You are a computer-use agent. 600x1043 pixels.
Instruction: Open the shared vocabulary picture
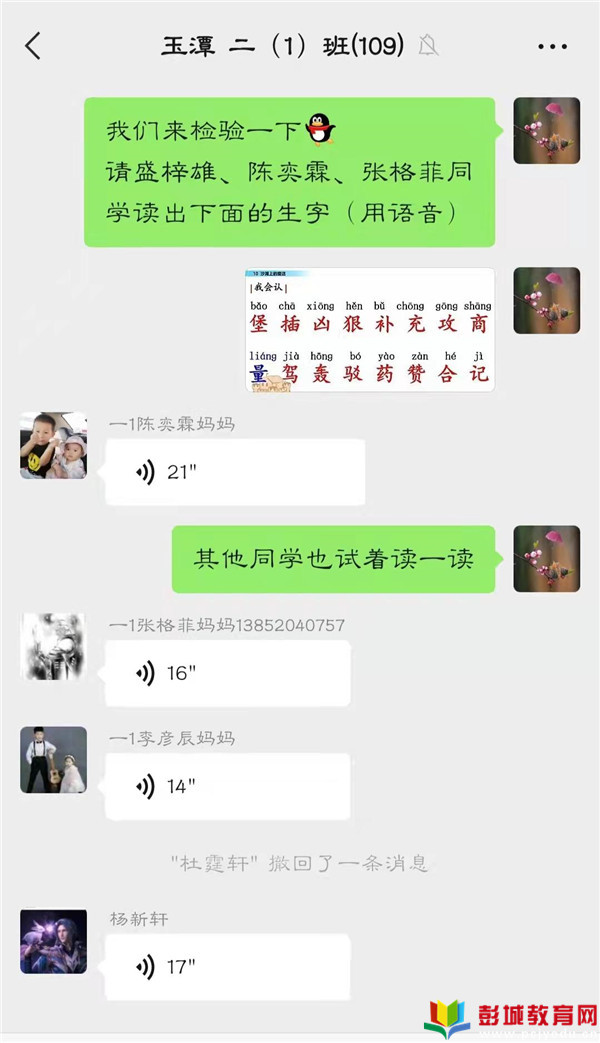point(370,330)
